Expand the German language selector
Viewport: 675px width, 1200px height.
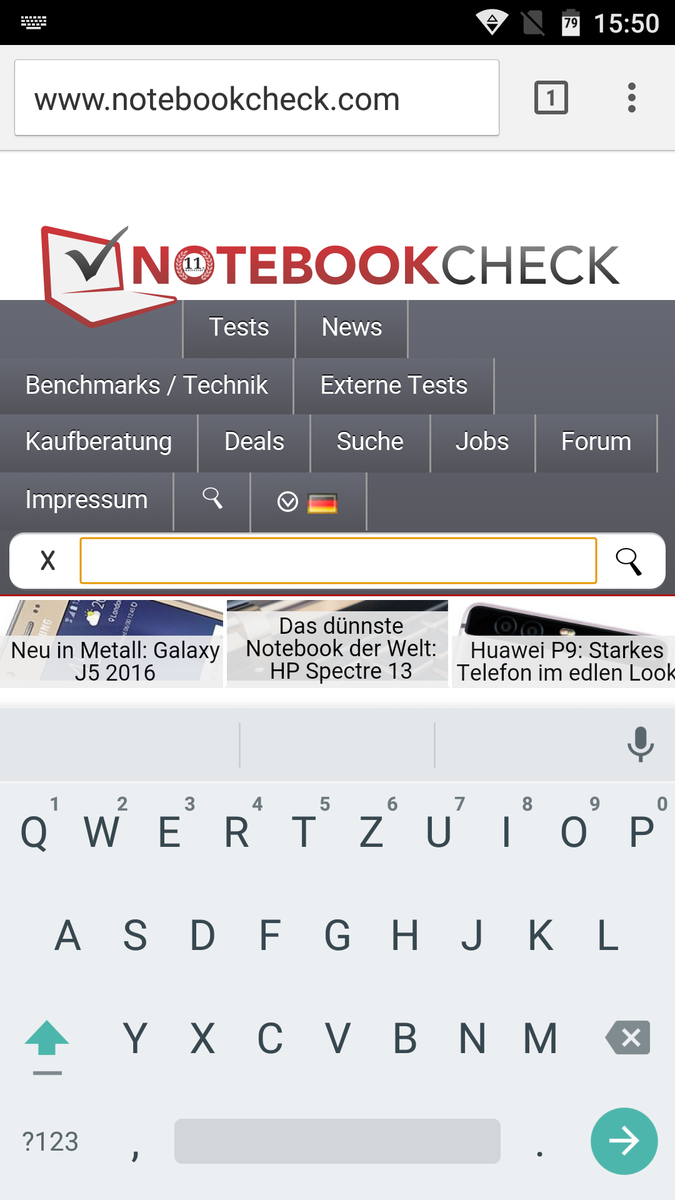point(307,502)
